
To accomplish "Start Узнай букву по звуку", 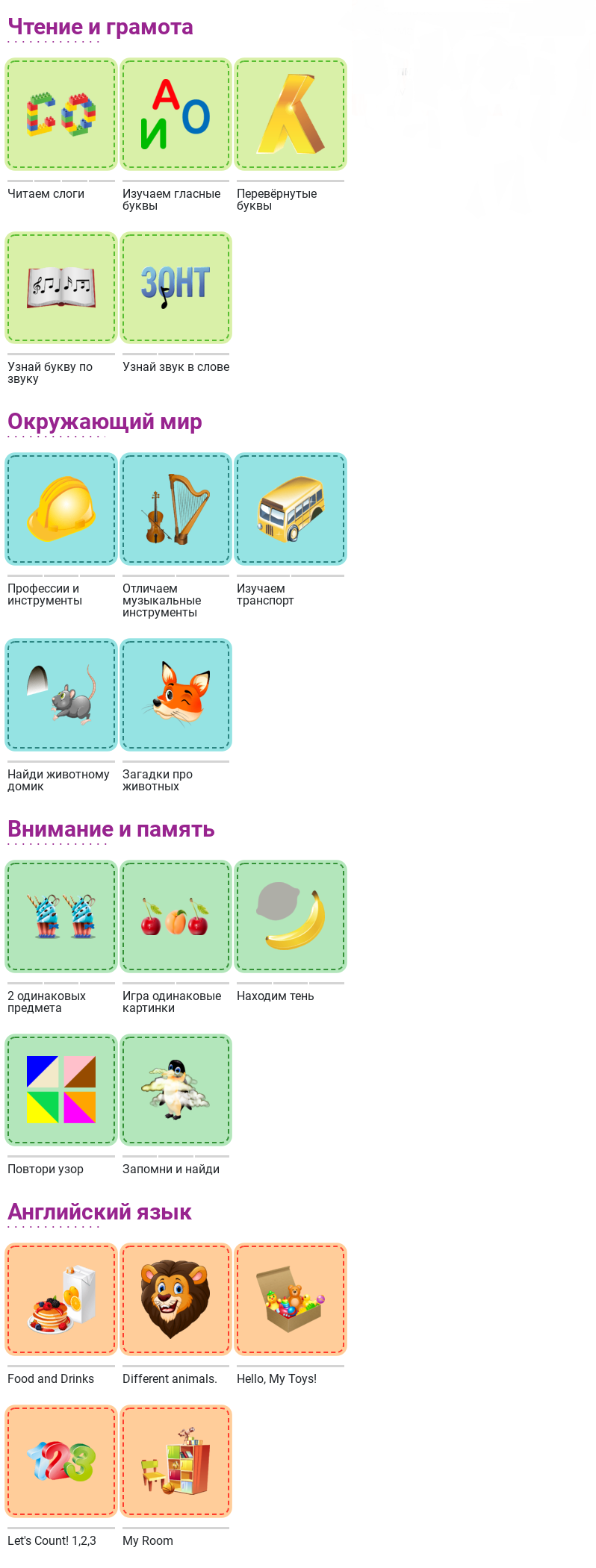I will click(61, 287).
